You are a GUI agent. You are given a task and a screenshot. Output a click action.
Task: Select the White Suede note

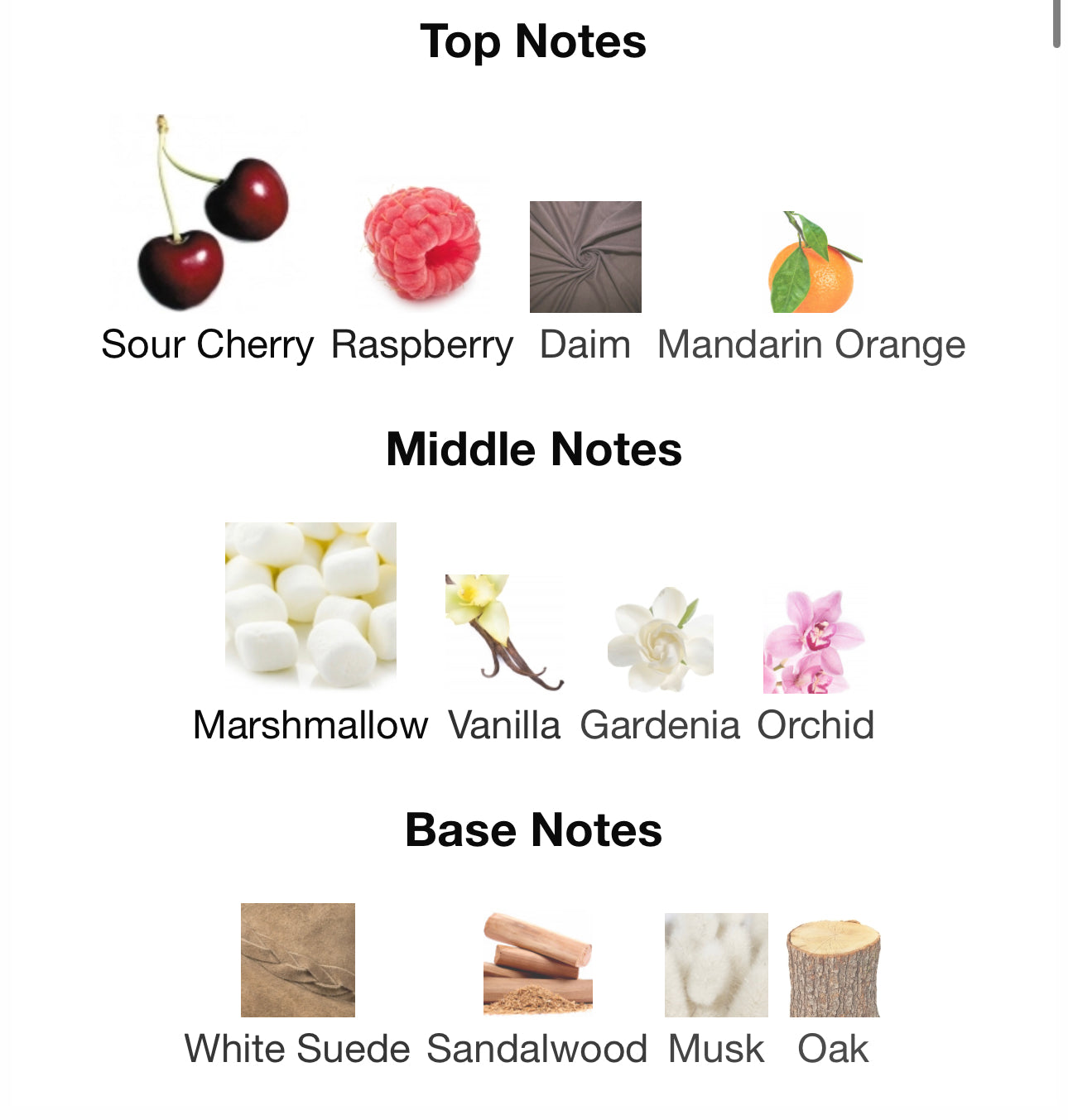point(297,960)
